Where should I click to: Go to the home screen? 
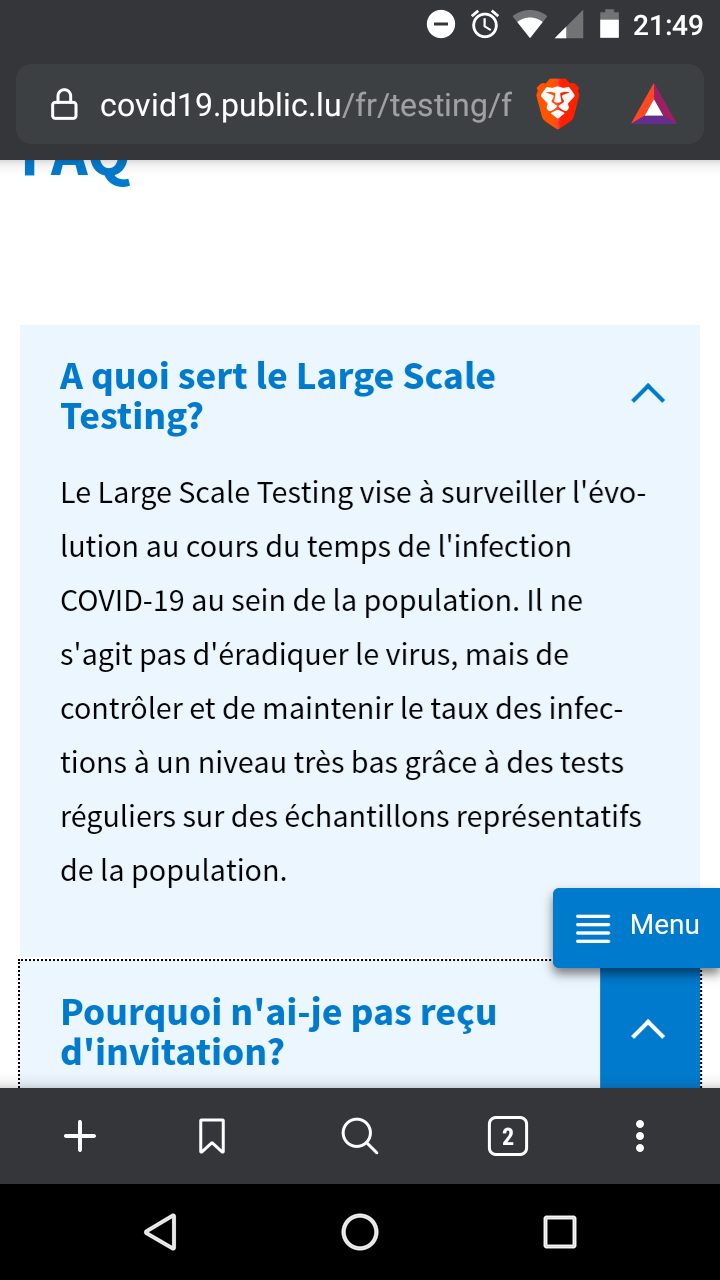(360, 1232)
